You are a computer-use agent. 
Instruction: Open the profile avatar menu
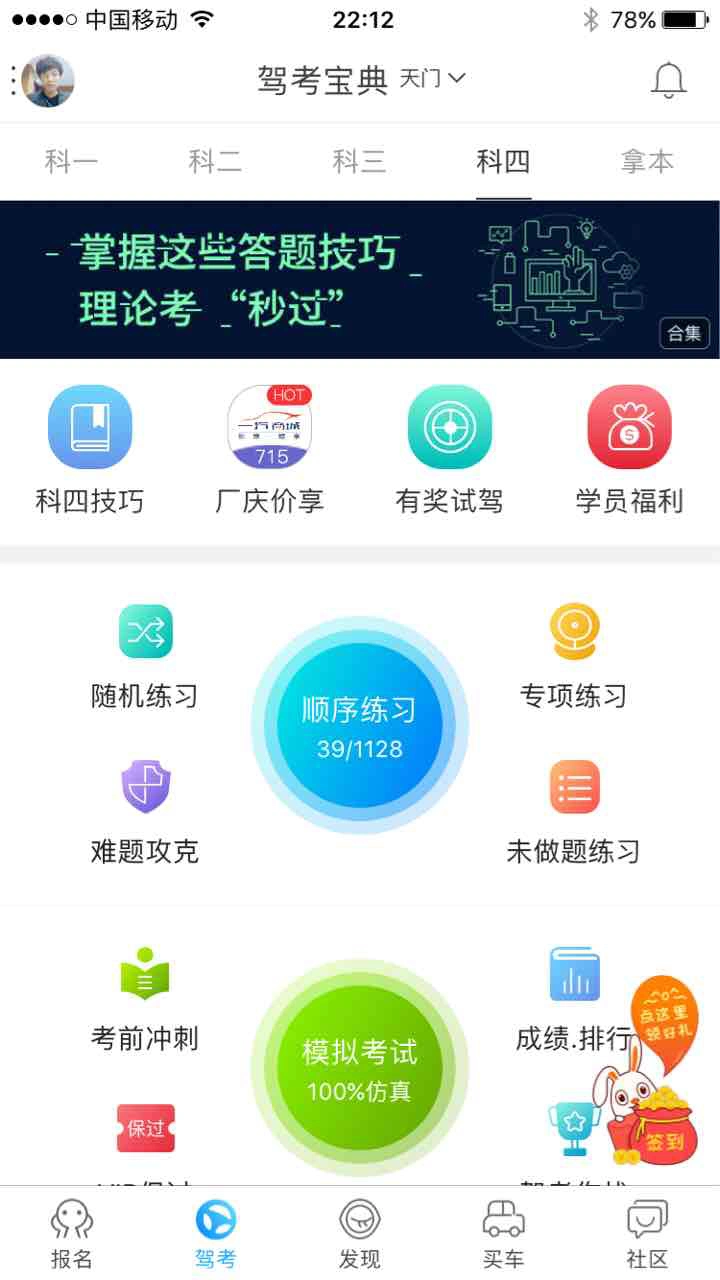coord(48,81)
